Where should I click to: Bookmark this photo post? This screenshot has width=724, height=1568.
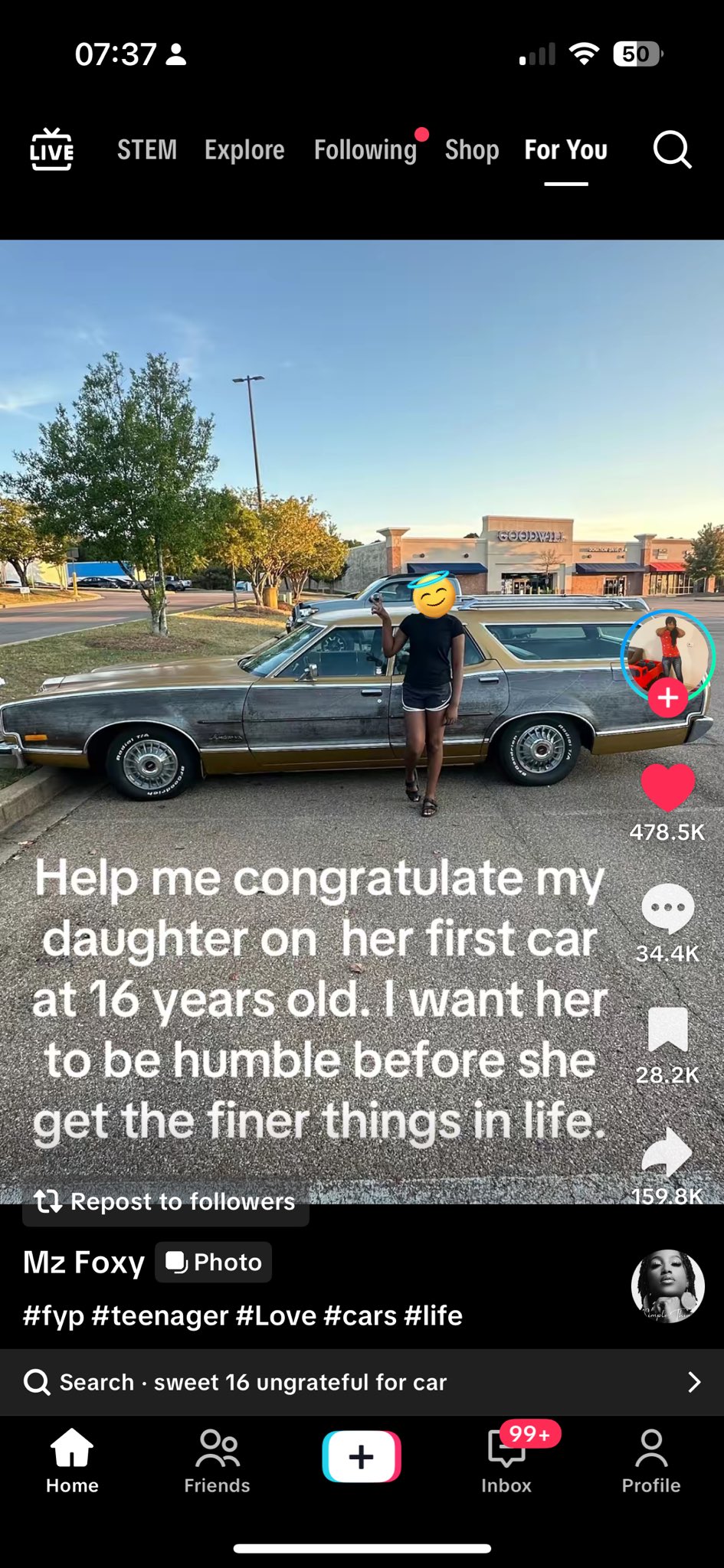coord(667,1030)
